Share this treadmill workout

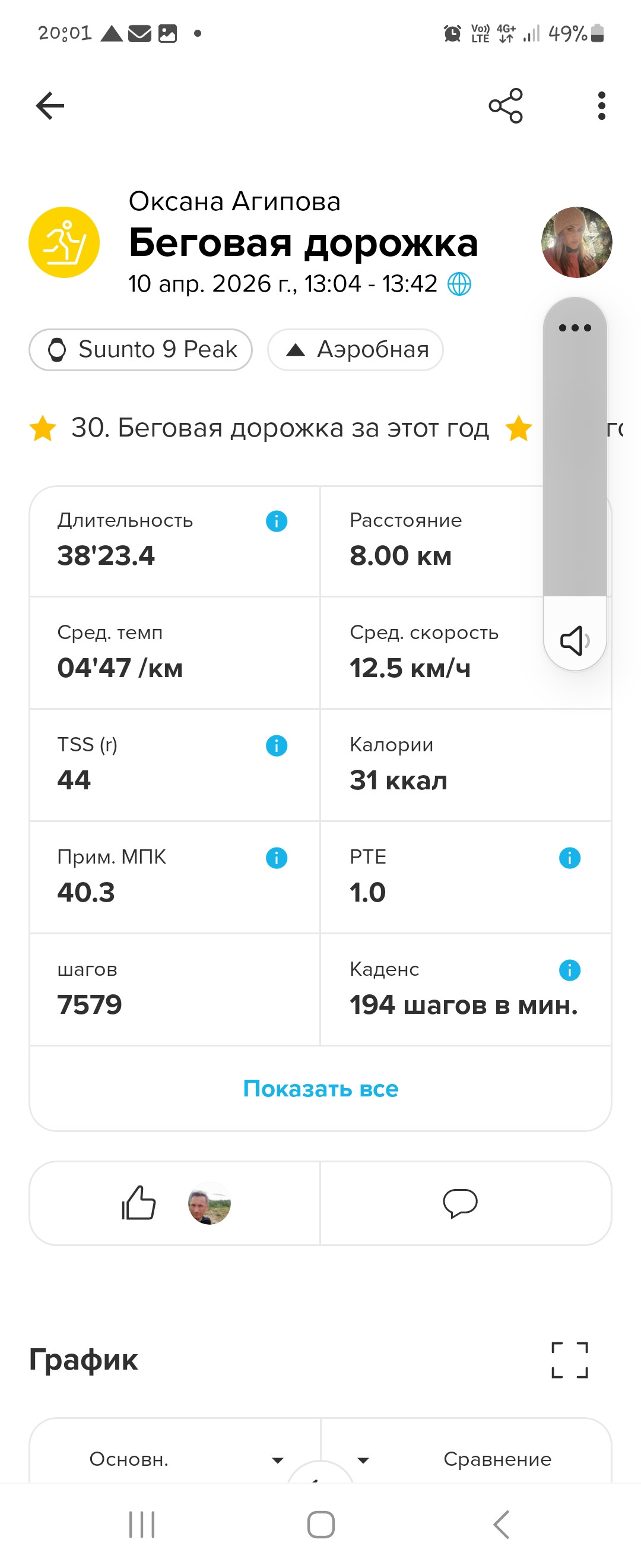[505, 106]
